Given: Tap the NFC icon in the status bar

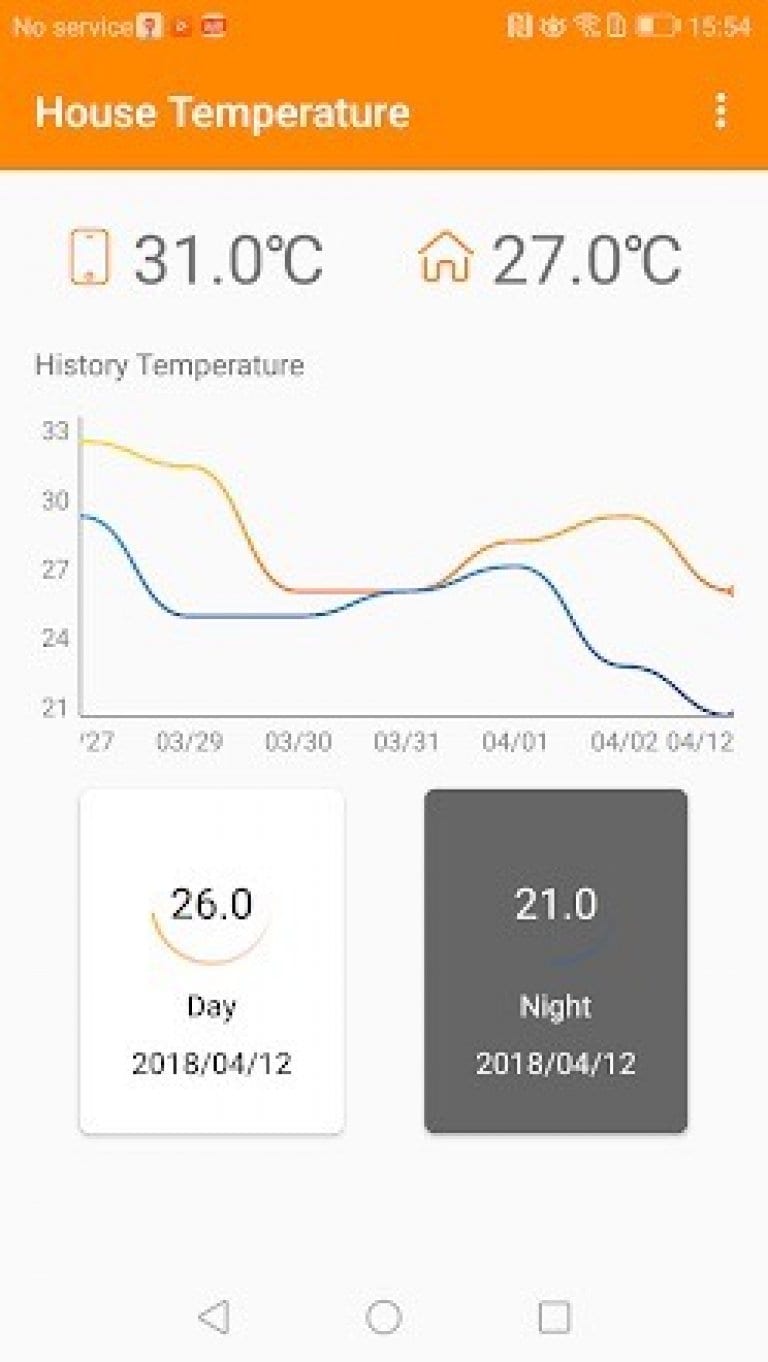Looking at the screenshot, I should coord(521,26).
